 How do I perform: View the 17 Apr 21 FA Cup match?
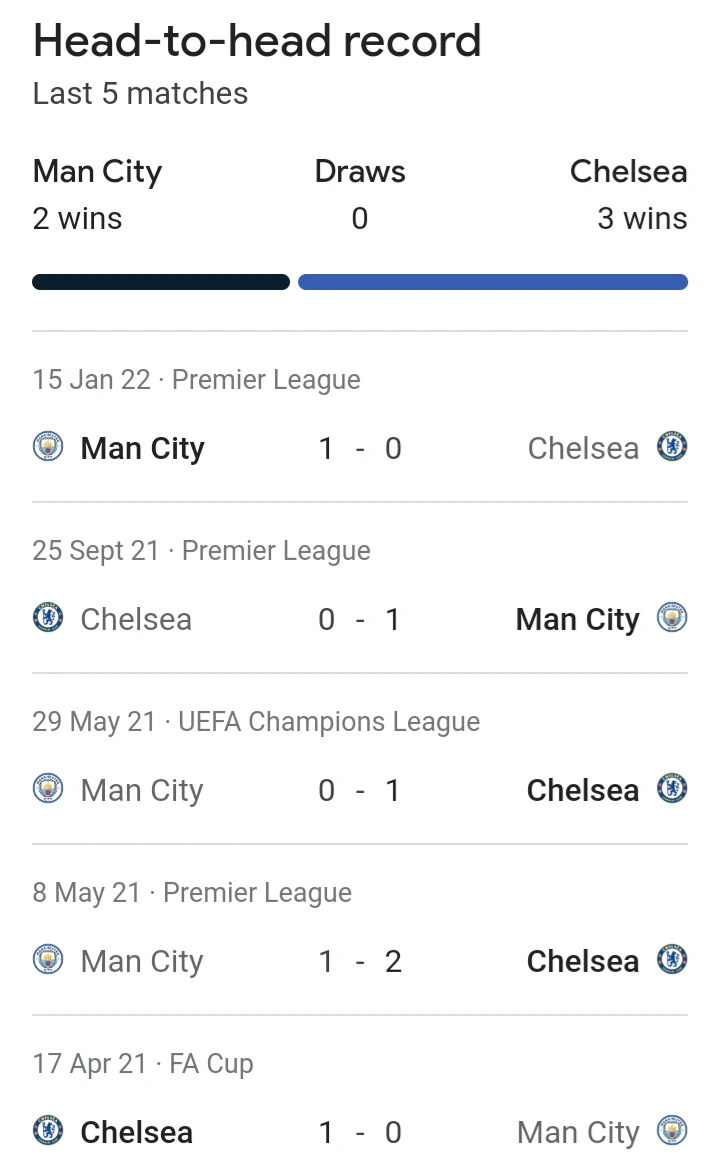(x=360, y=1094)
